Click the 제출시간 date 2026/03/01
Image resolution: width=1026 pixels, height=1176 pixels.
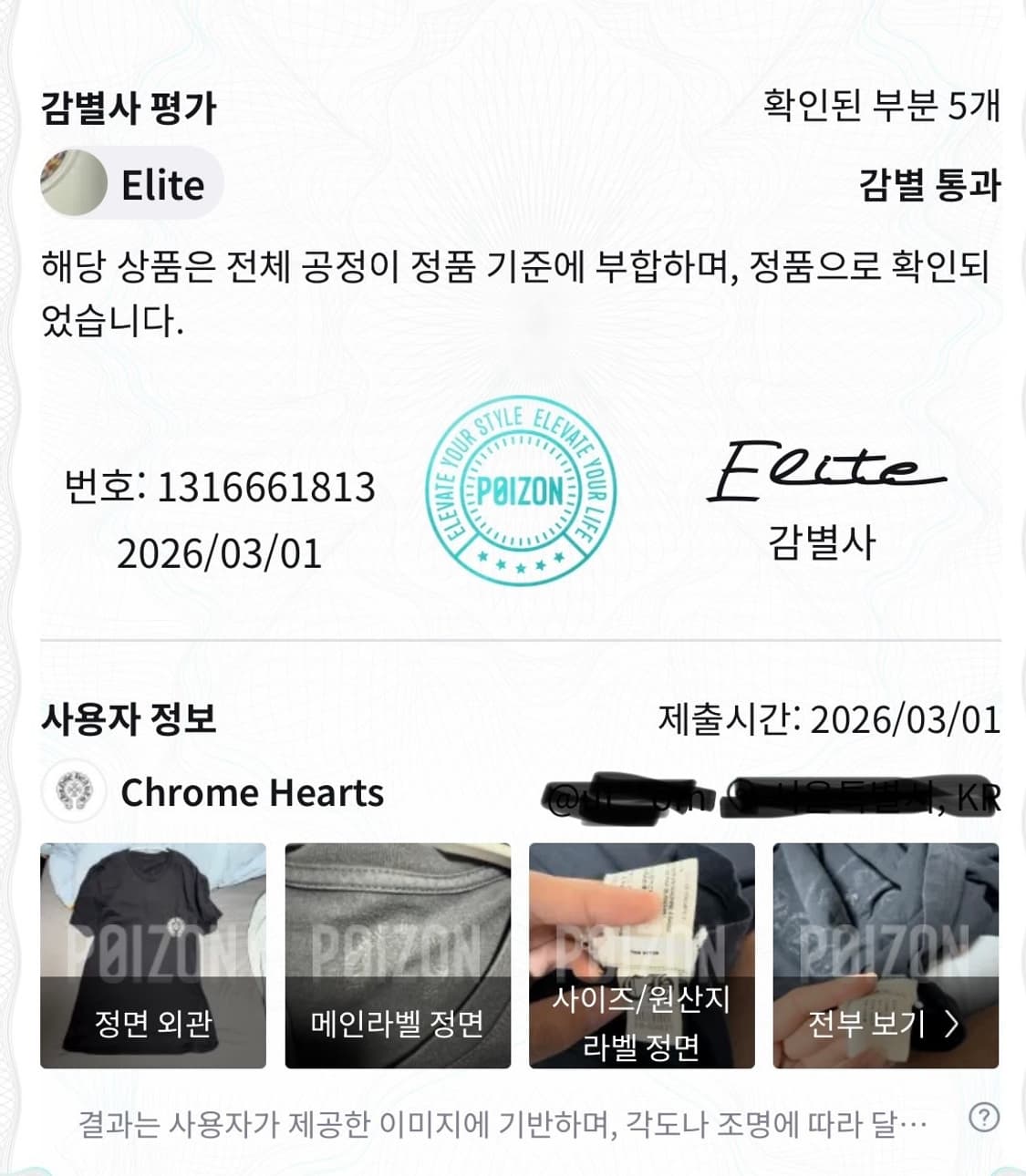pos(907,721)
